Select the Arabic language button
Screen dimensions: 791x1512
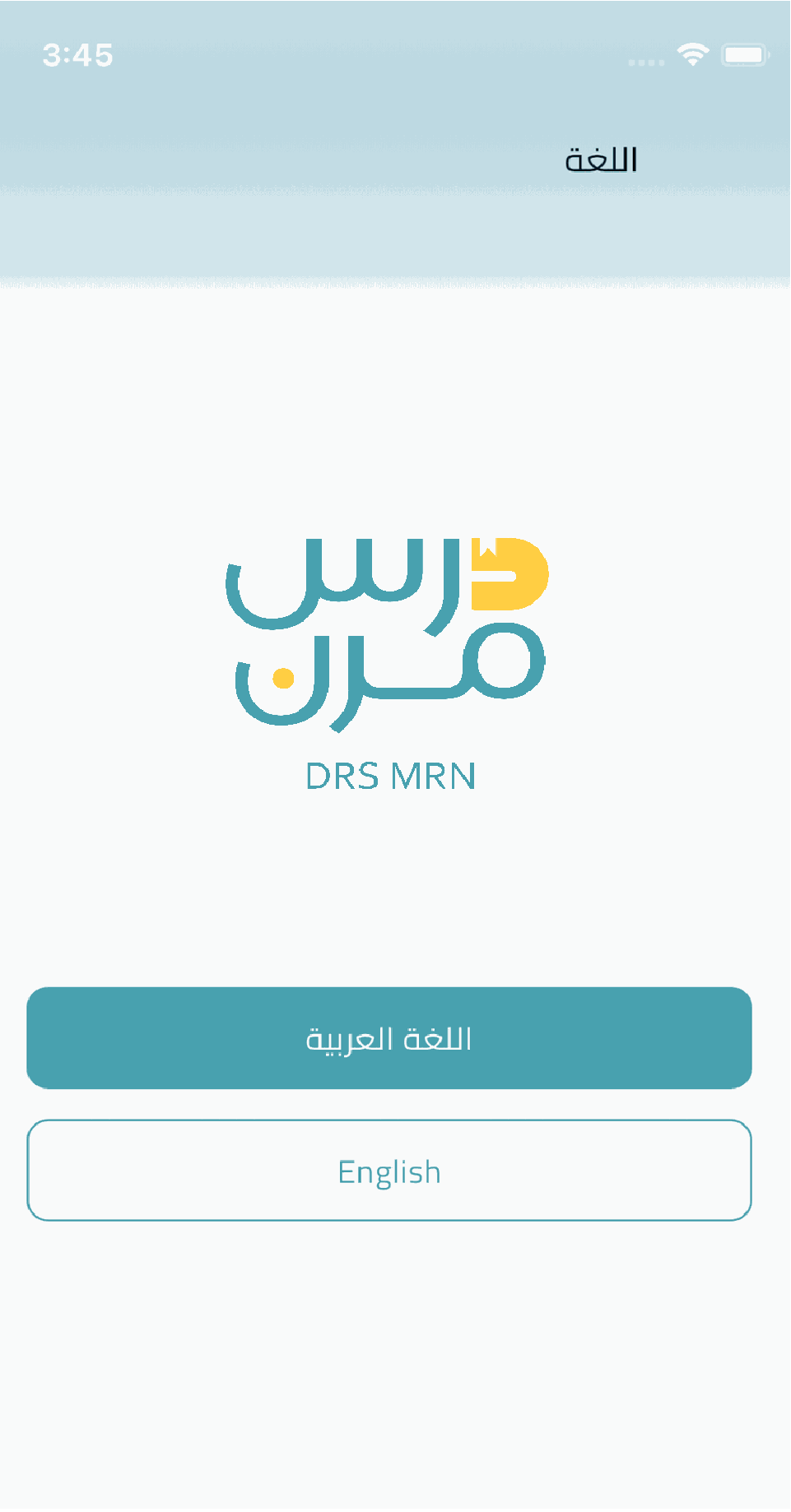tap(389, 1038)
